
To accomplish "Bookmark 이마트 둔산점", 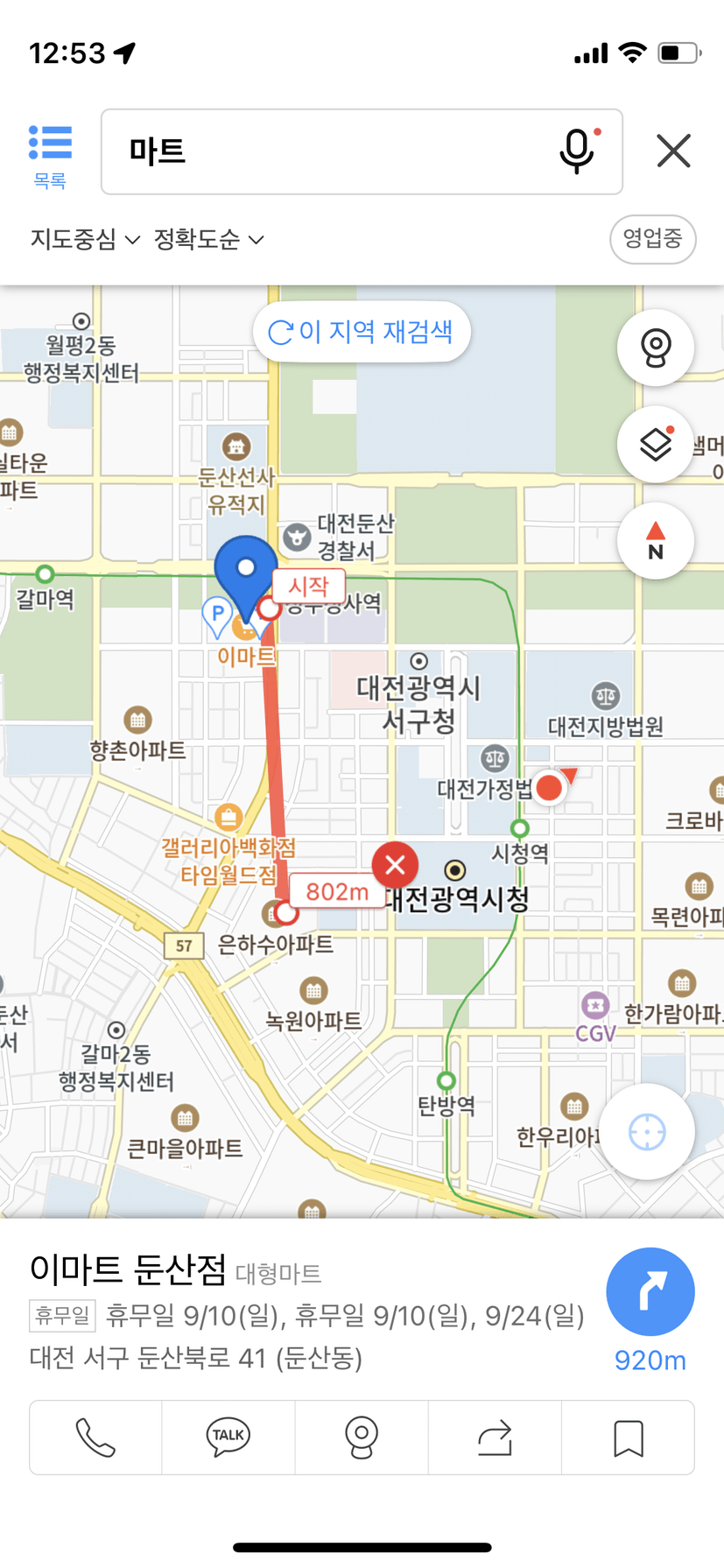I will pyautogui.click(x=628, y=1438).
